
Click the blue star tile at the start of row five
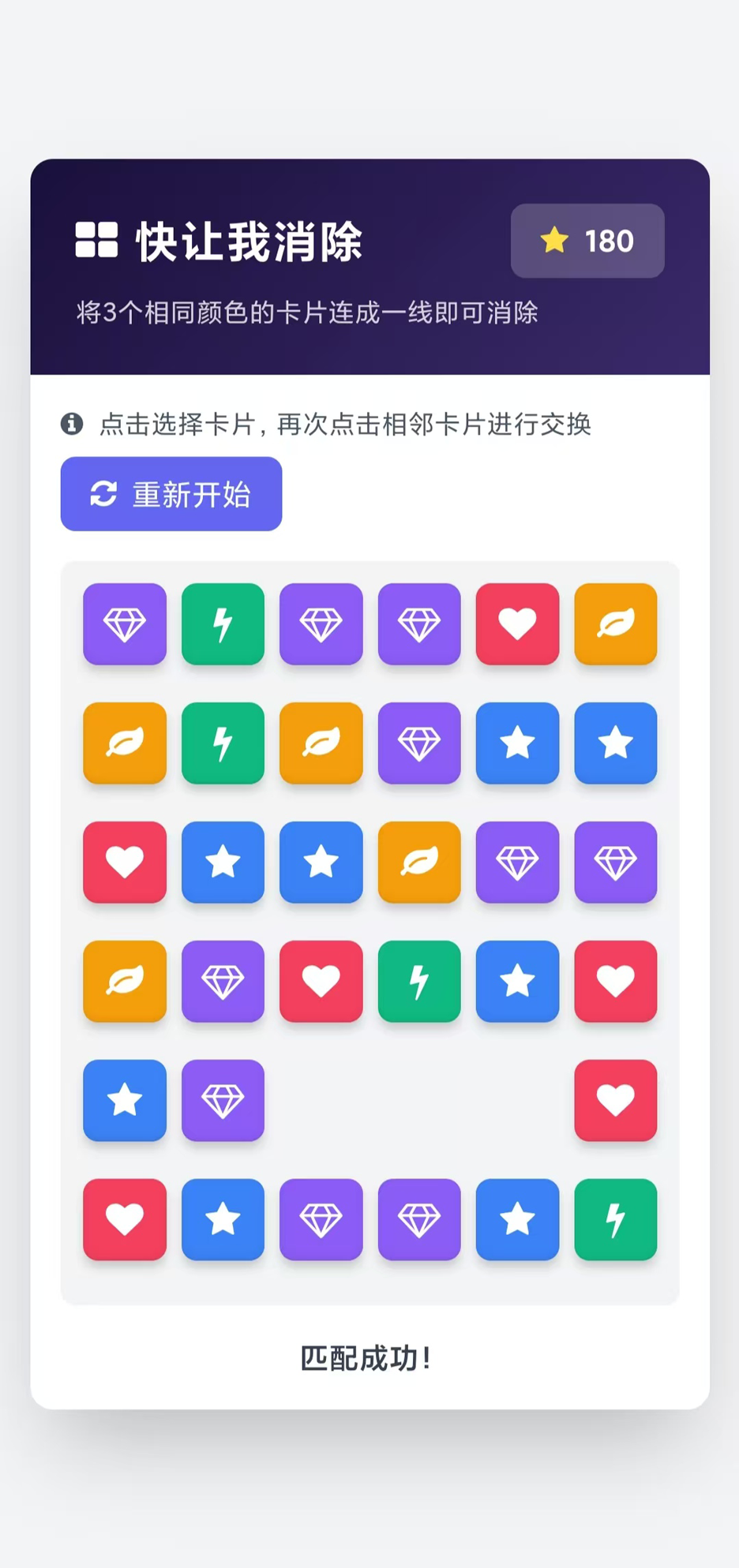point(124,1101)
